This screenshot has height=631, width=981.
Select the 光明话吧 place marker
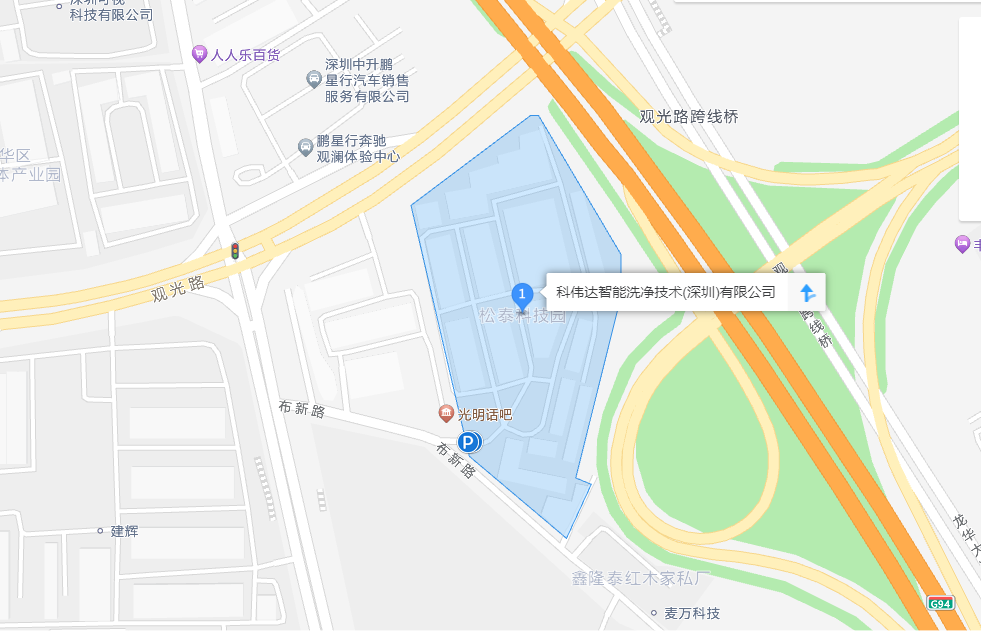446,413
